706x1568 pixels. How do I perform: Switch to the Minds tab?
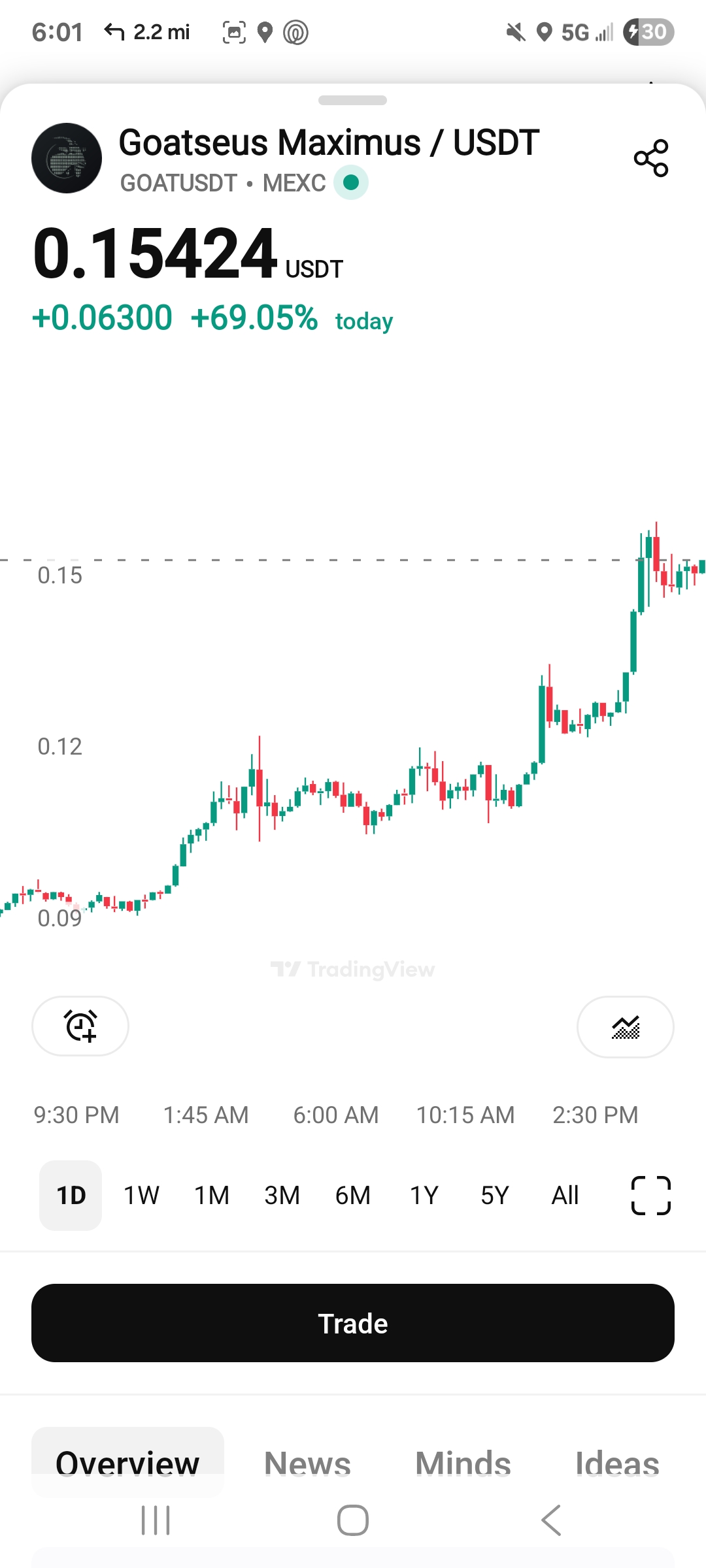[463, 1463]
